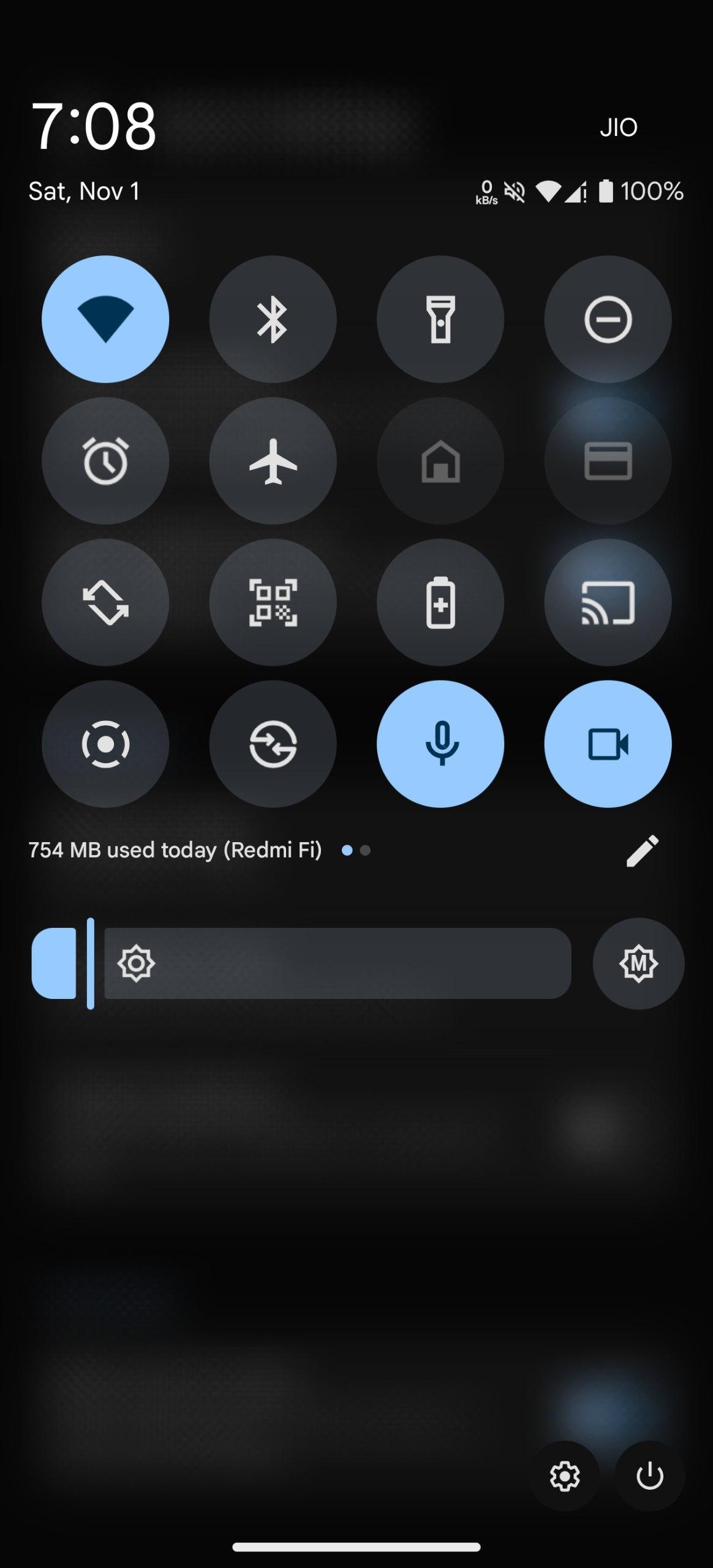Image resolution: width=713 pixels, height=1568 pixels.
Task: Set brightness to a higher level on slider
Action: click(x=429, y=963)
